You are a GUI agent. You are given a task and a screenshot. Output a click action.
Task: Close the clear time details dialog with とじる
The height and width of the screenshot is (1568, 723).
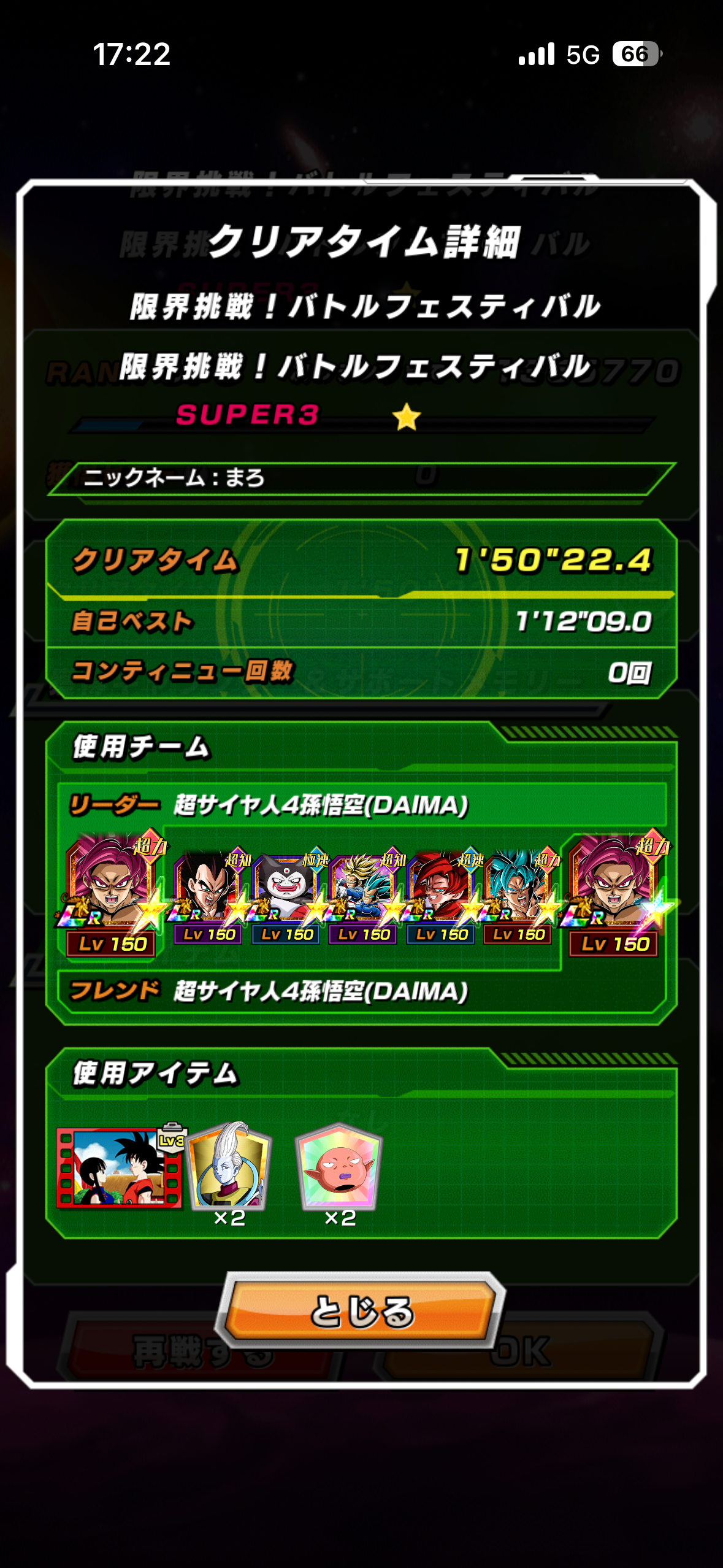click(x=361, y=1311)
